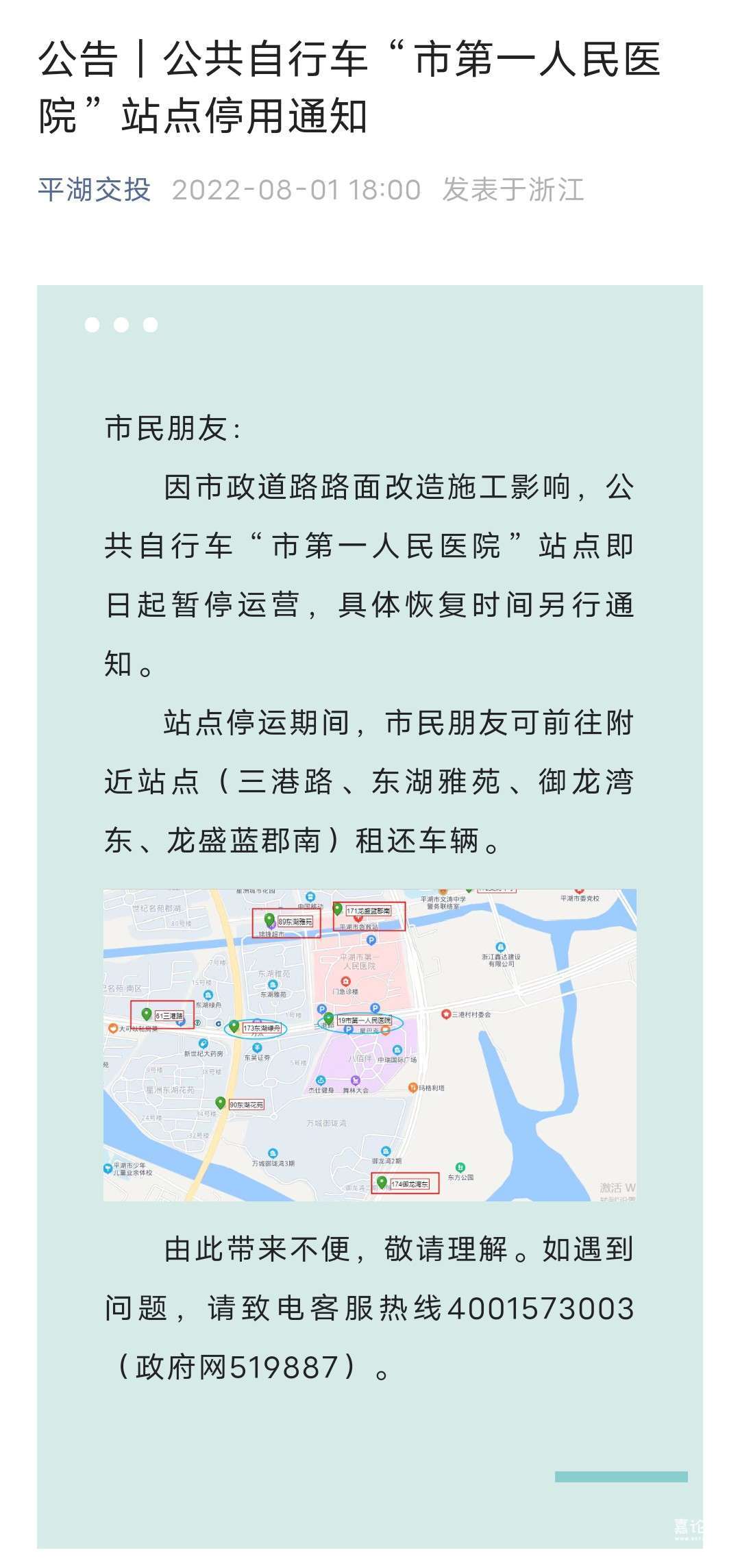View the station map image full screen

(x=369, y=1044)
